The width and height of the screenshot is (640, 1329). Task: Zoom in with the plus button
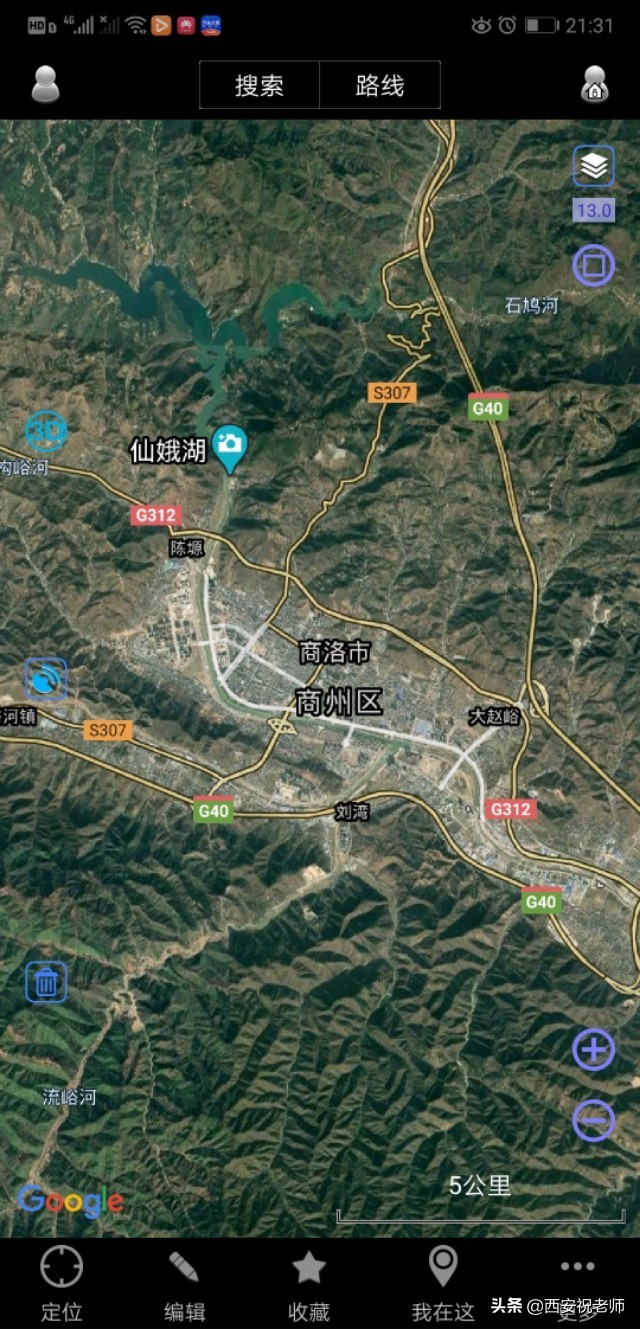593,1050
